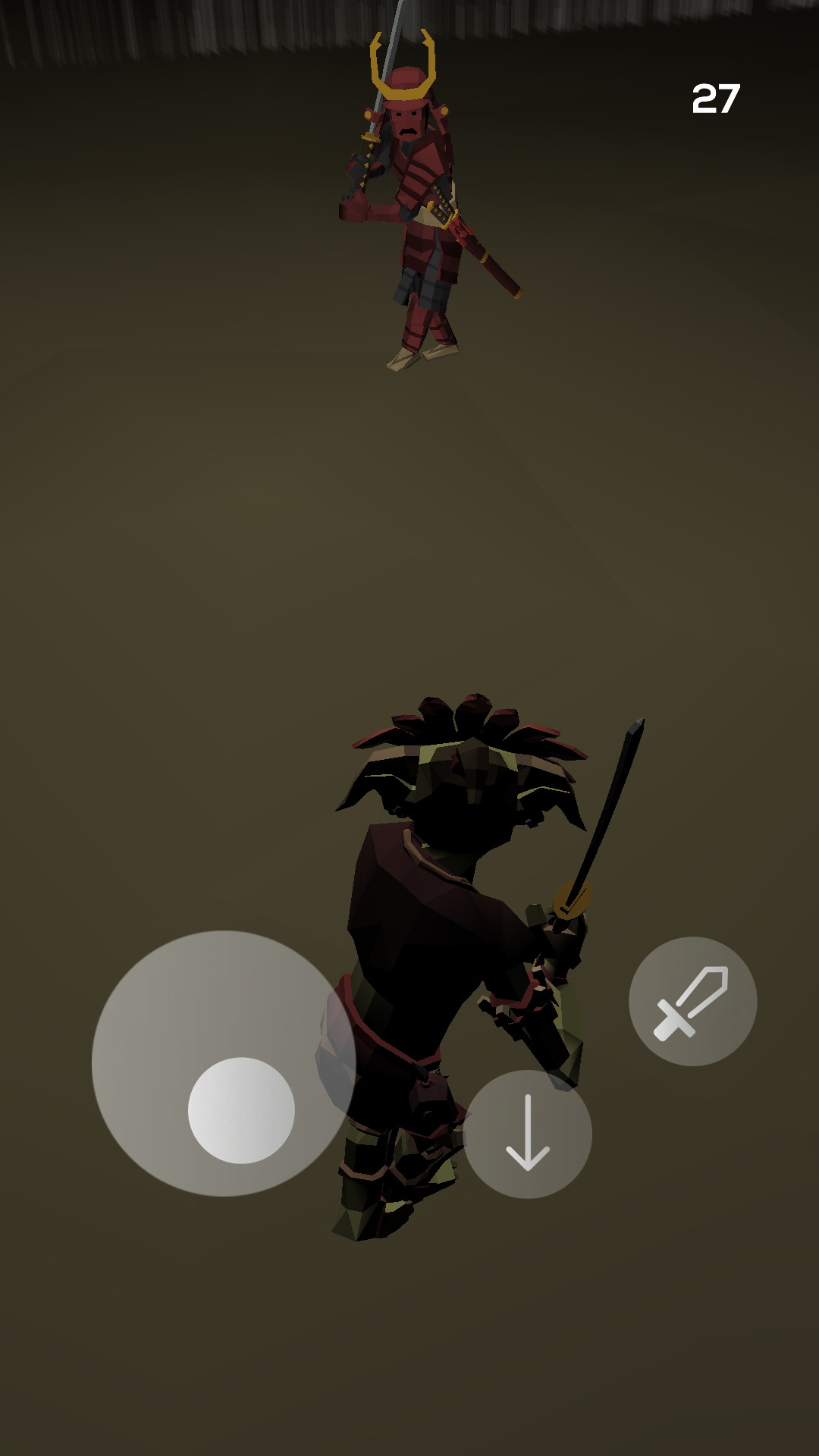Tap the sword attack button

coord(692,1001)
